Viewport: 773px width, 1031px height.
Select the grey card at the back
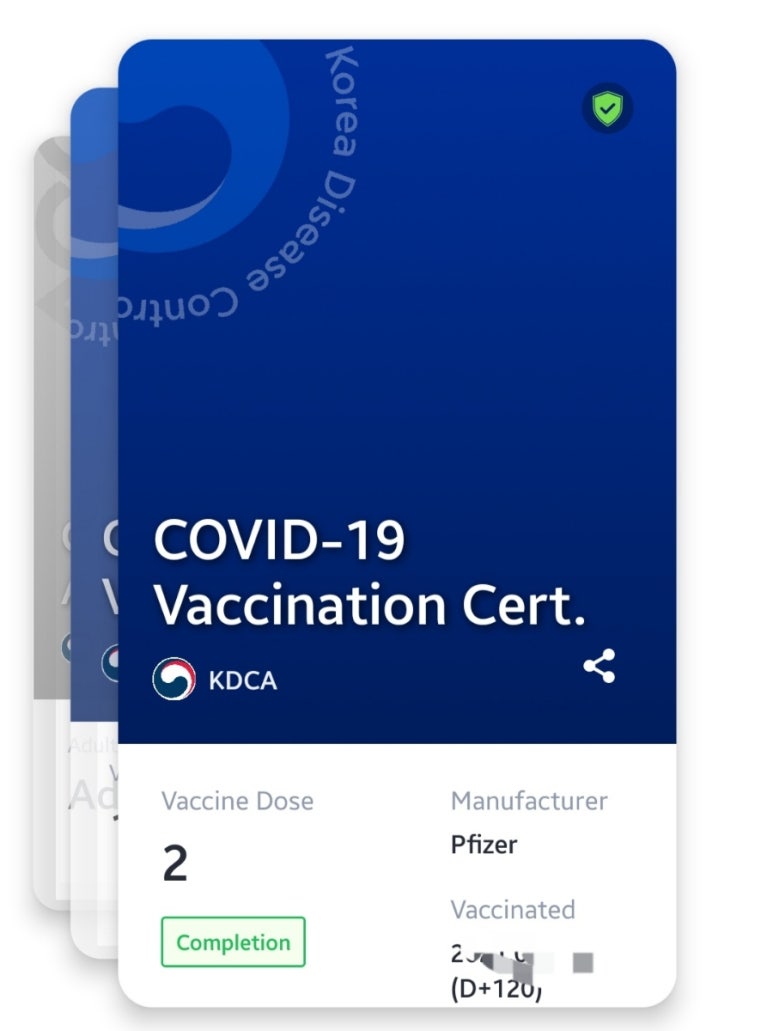pyautogui.click(x=50, y=450)
